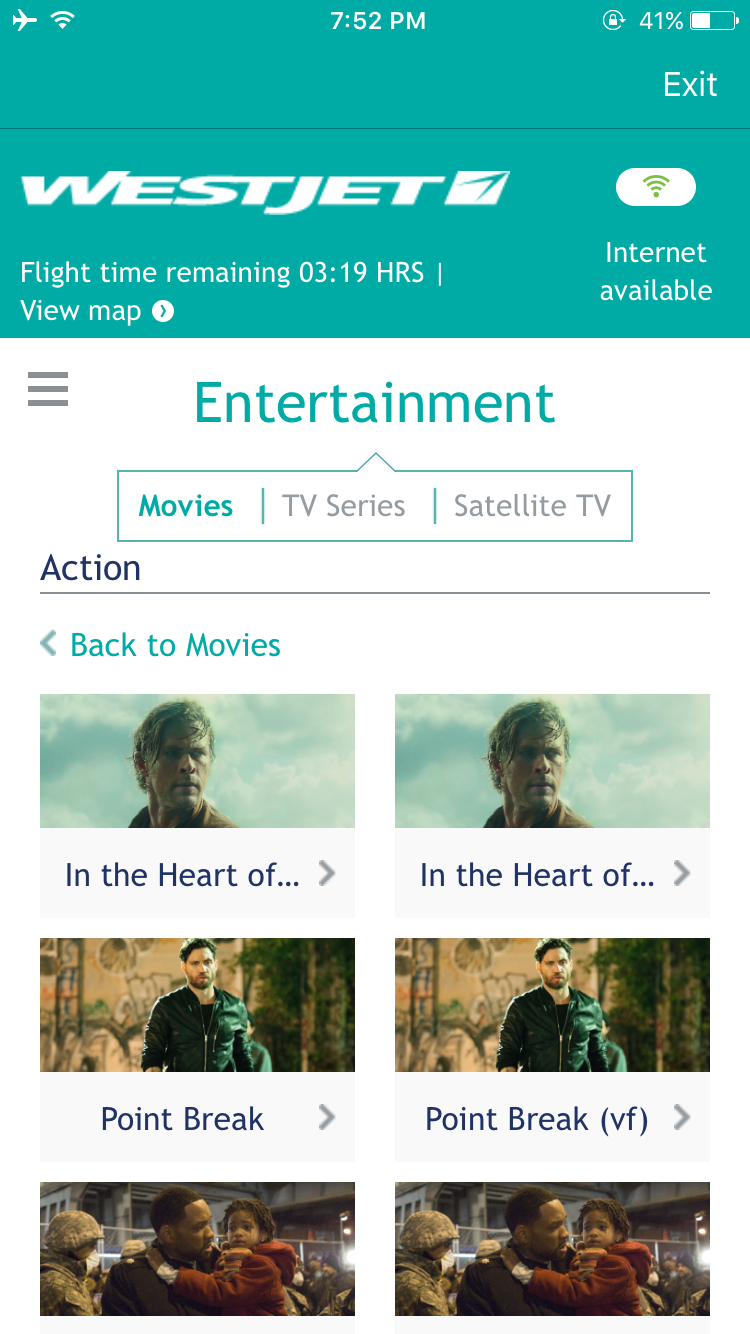Open the Point Break (vf) movie
The height and width of the screenshot is (1334, 750).
coord(552,1048)
